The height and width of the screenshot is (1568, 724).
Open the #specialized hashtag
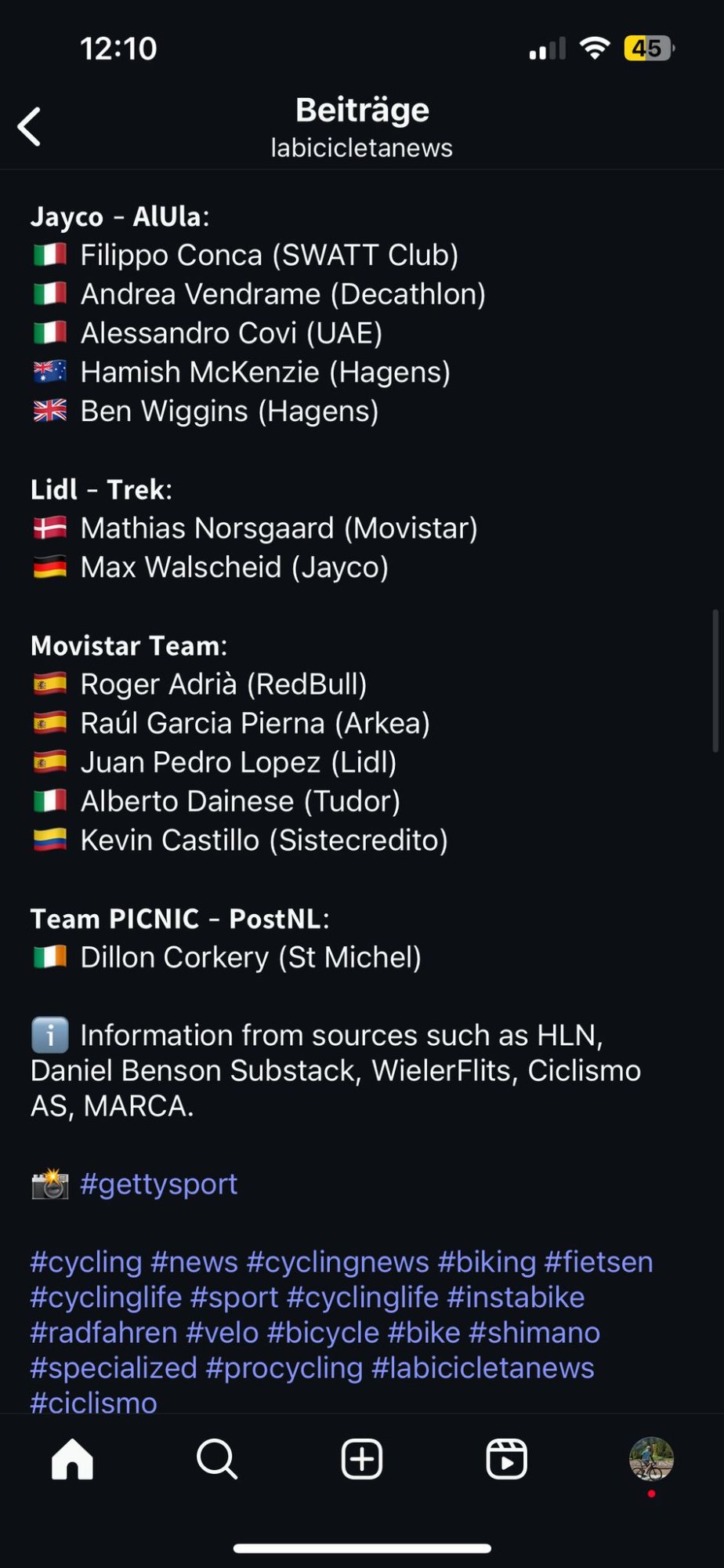[114, 1368]
